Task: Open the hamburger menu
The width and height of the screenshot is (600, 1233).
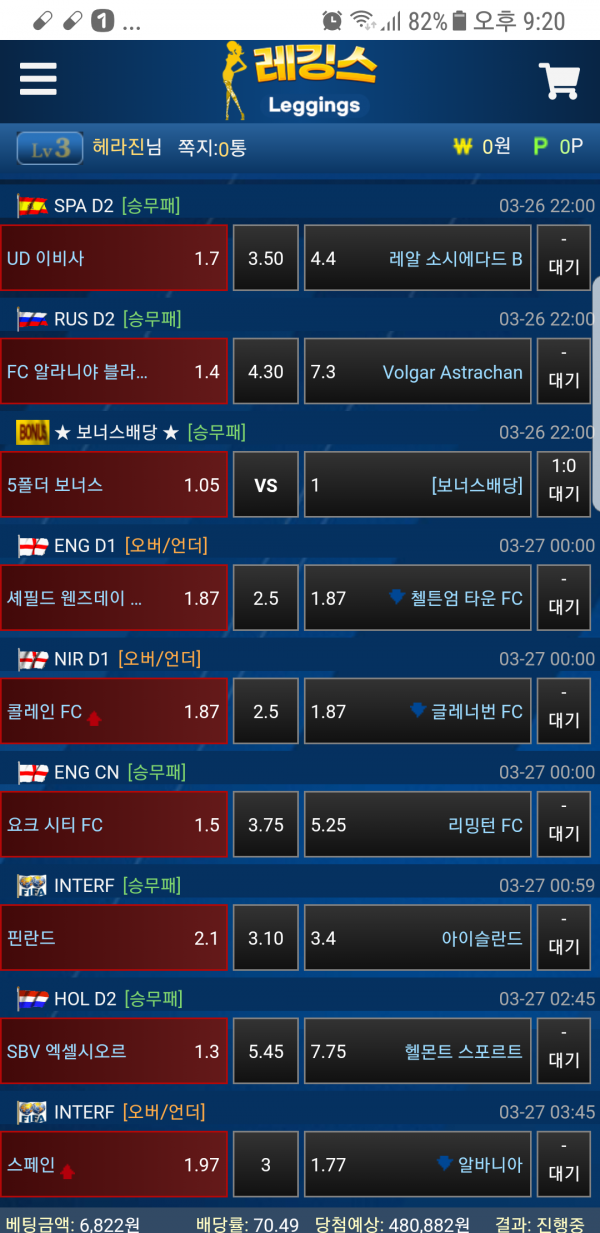Action: tap(38, 79)
